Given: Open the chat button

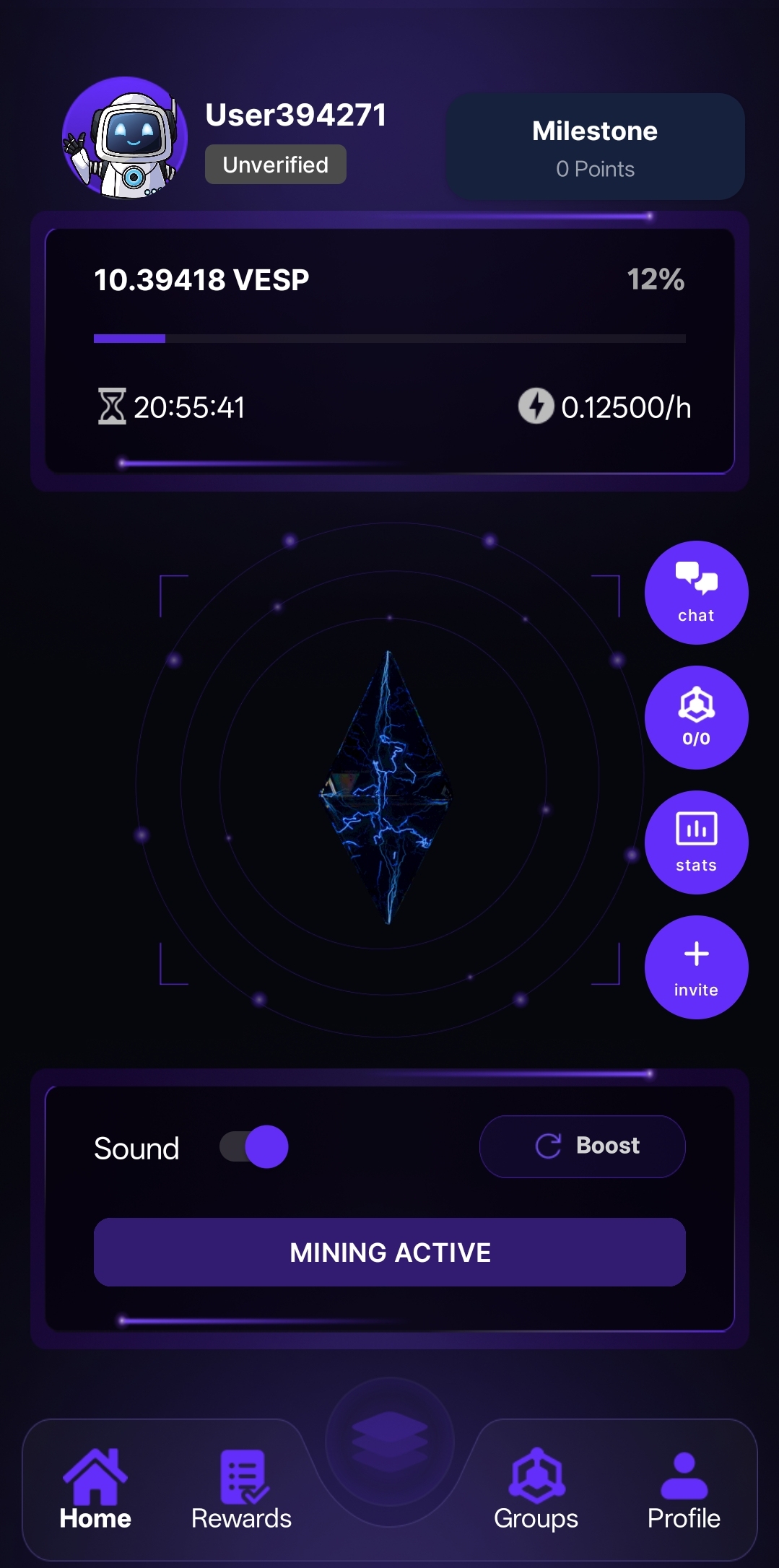Looking at the screenshot, I should (x=696, y=592).
